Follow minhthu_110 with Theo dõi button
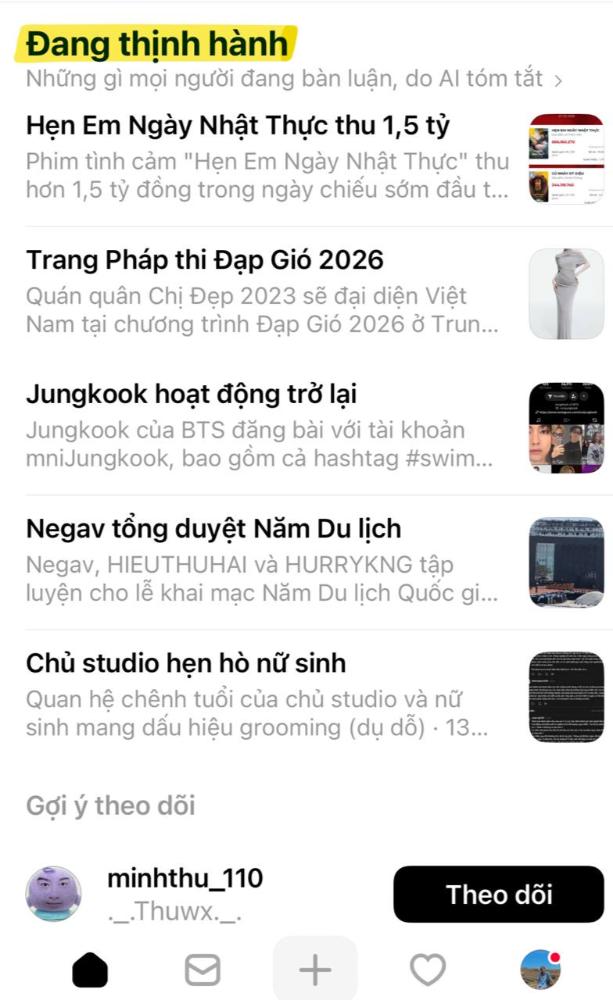613x1000 pixels. (498, 894)
